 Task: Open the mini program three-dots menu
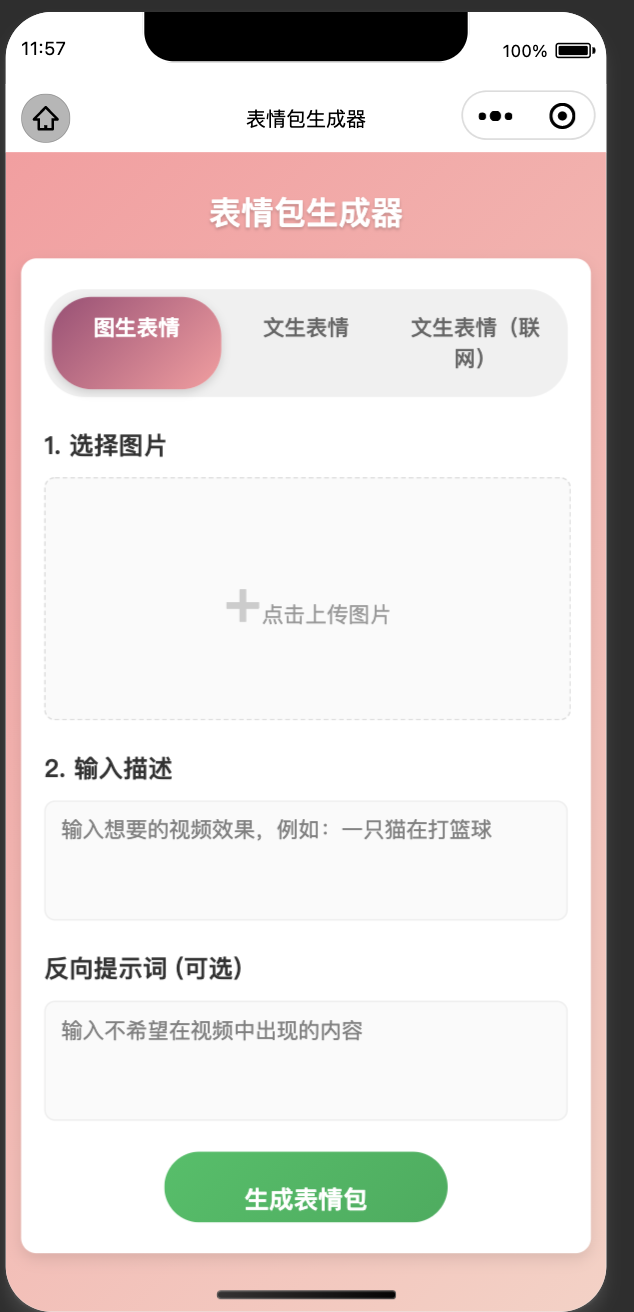[x=496, y=117]
